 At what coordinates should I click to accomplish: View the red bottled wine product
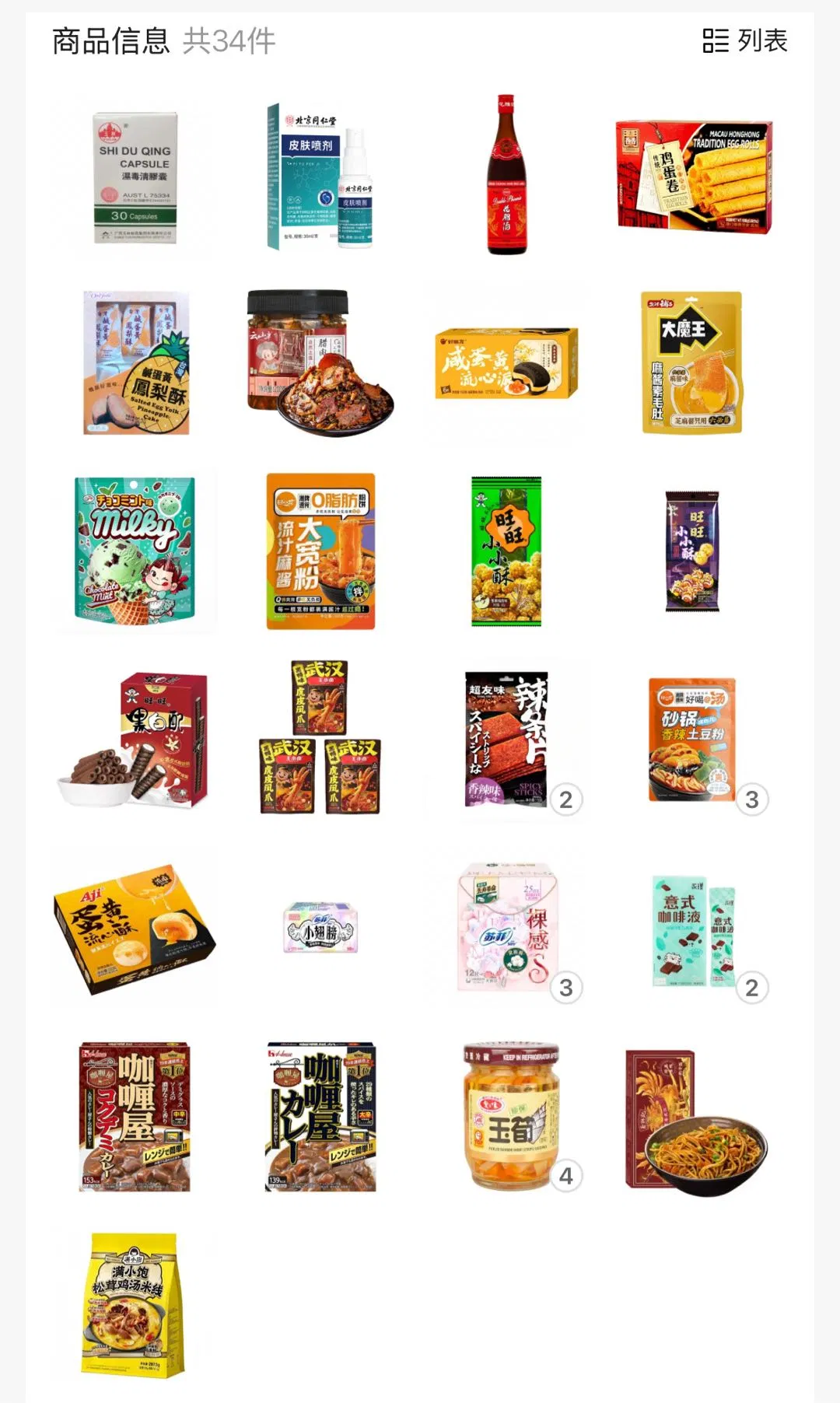[x=506, y=176]
